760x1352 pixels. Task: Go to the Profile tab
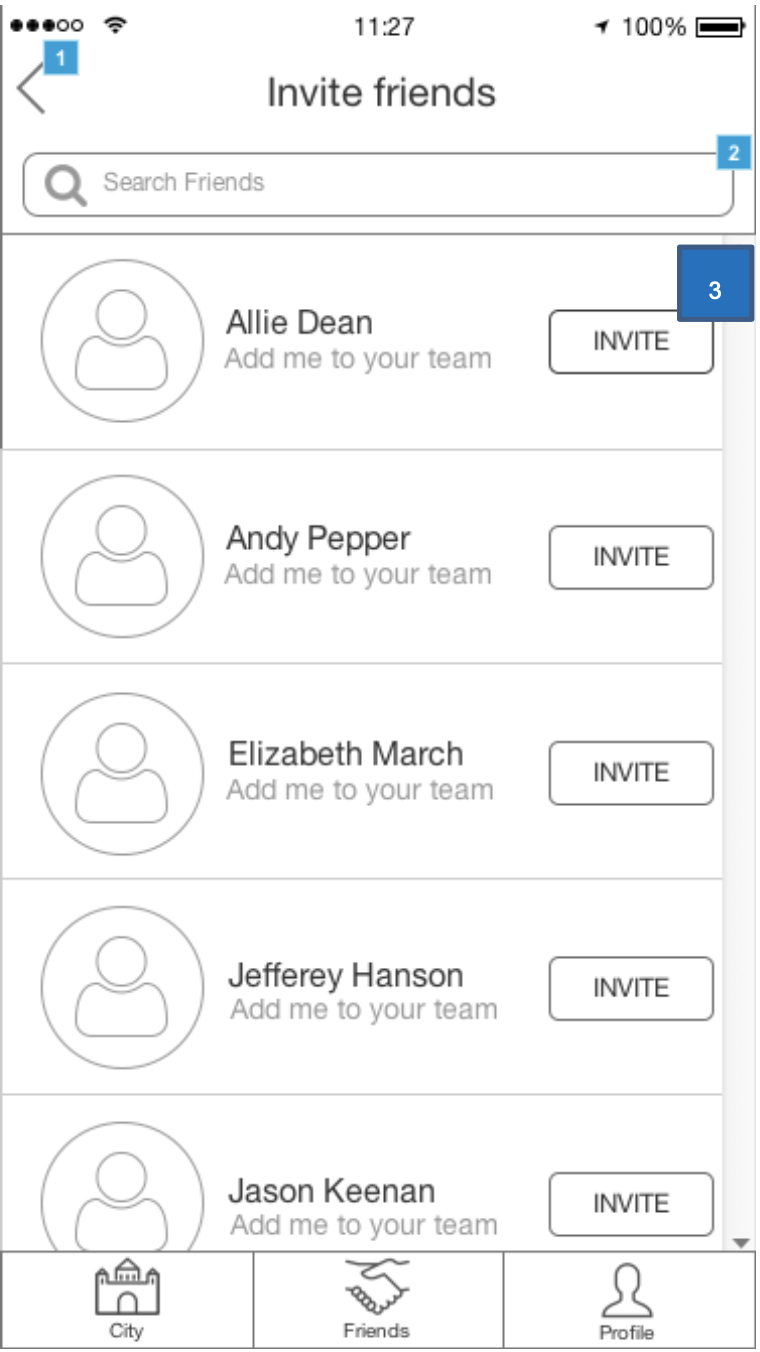[x=629, y=1300]
